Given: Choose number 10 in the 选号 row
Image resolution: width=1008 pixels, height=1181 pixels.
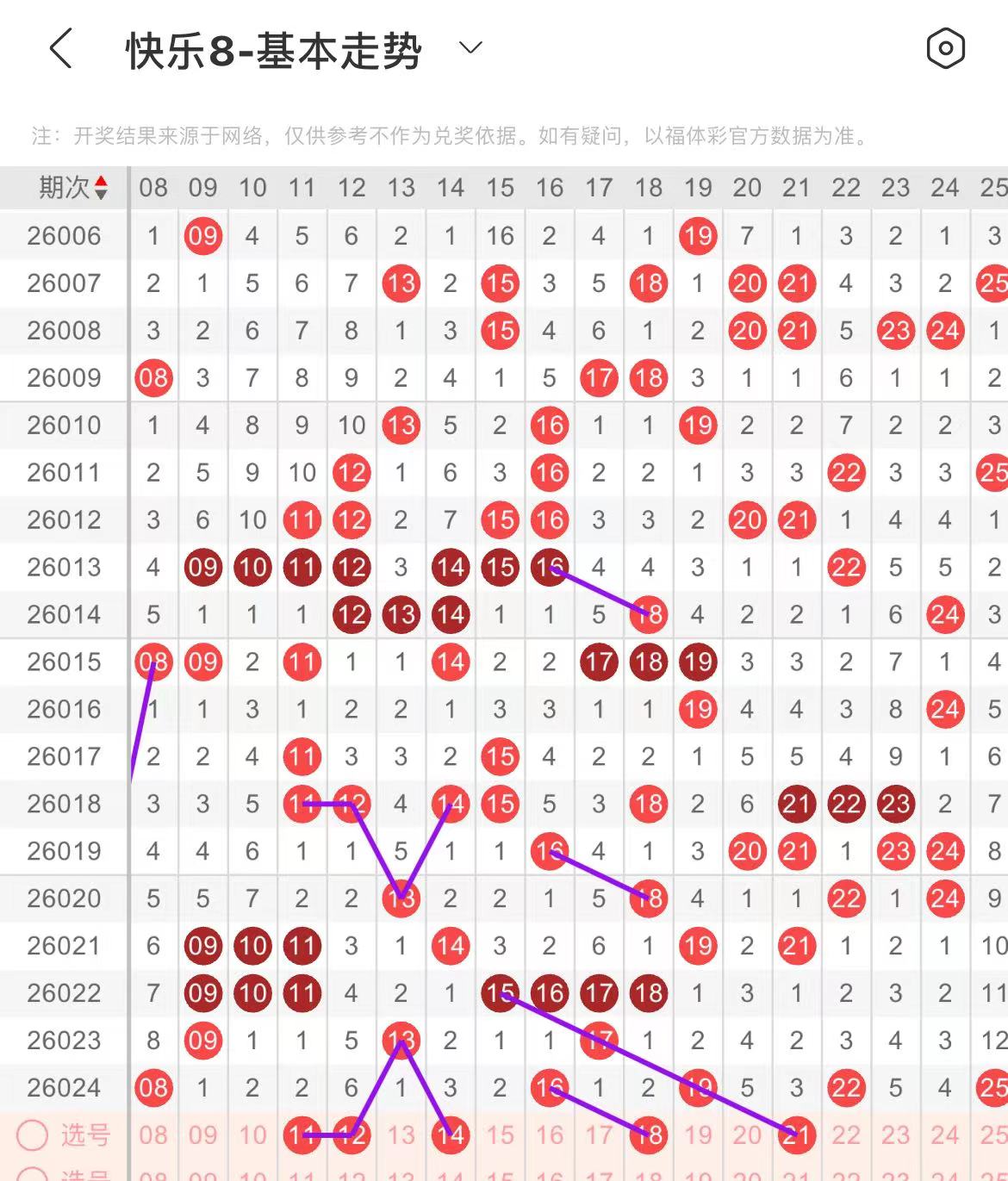Looking at the screenshot, I should [x=252, y=1135].
